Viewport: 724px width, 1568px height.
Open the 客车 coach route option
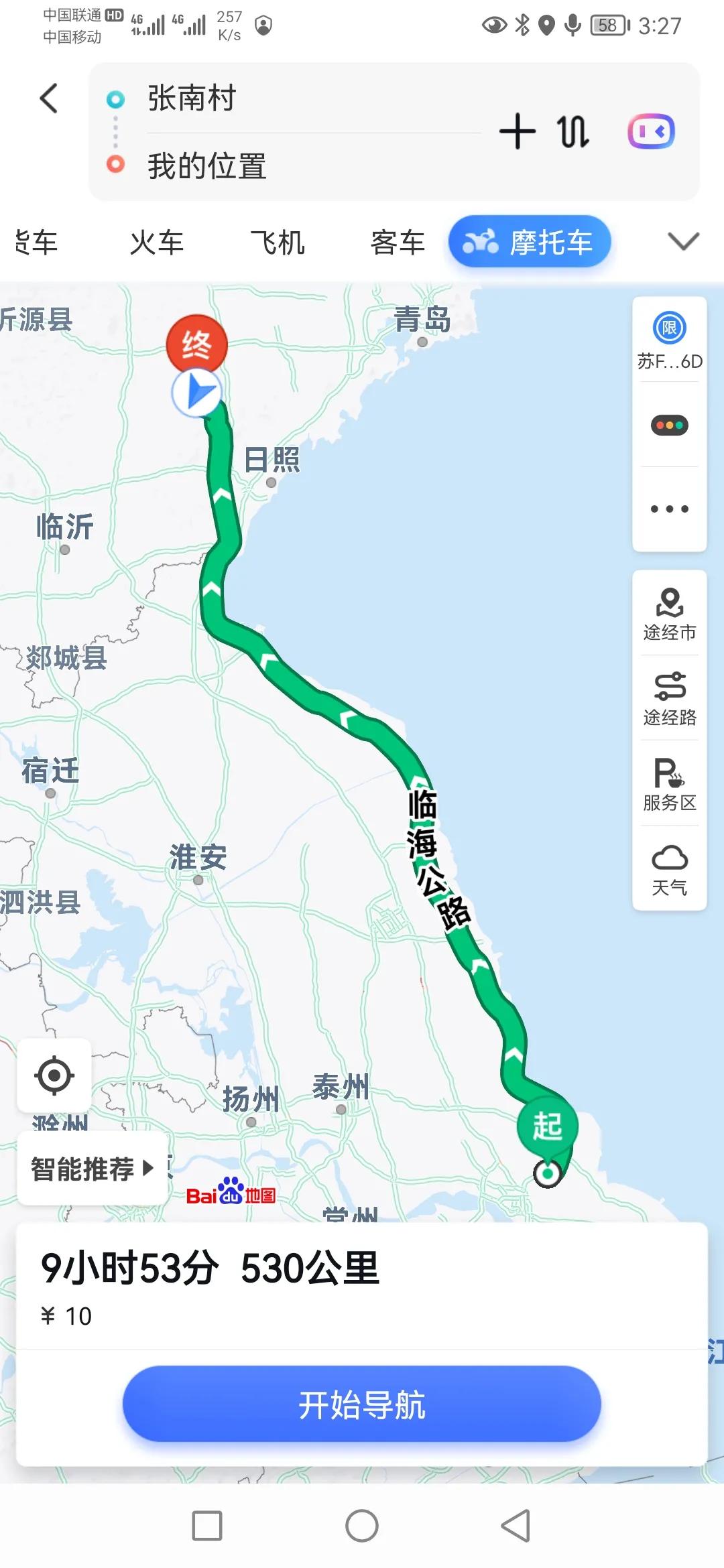(x=397, y=243)
